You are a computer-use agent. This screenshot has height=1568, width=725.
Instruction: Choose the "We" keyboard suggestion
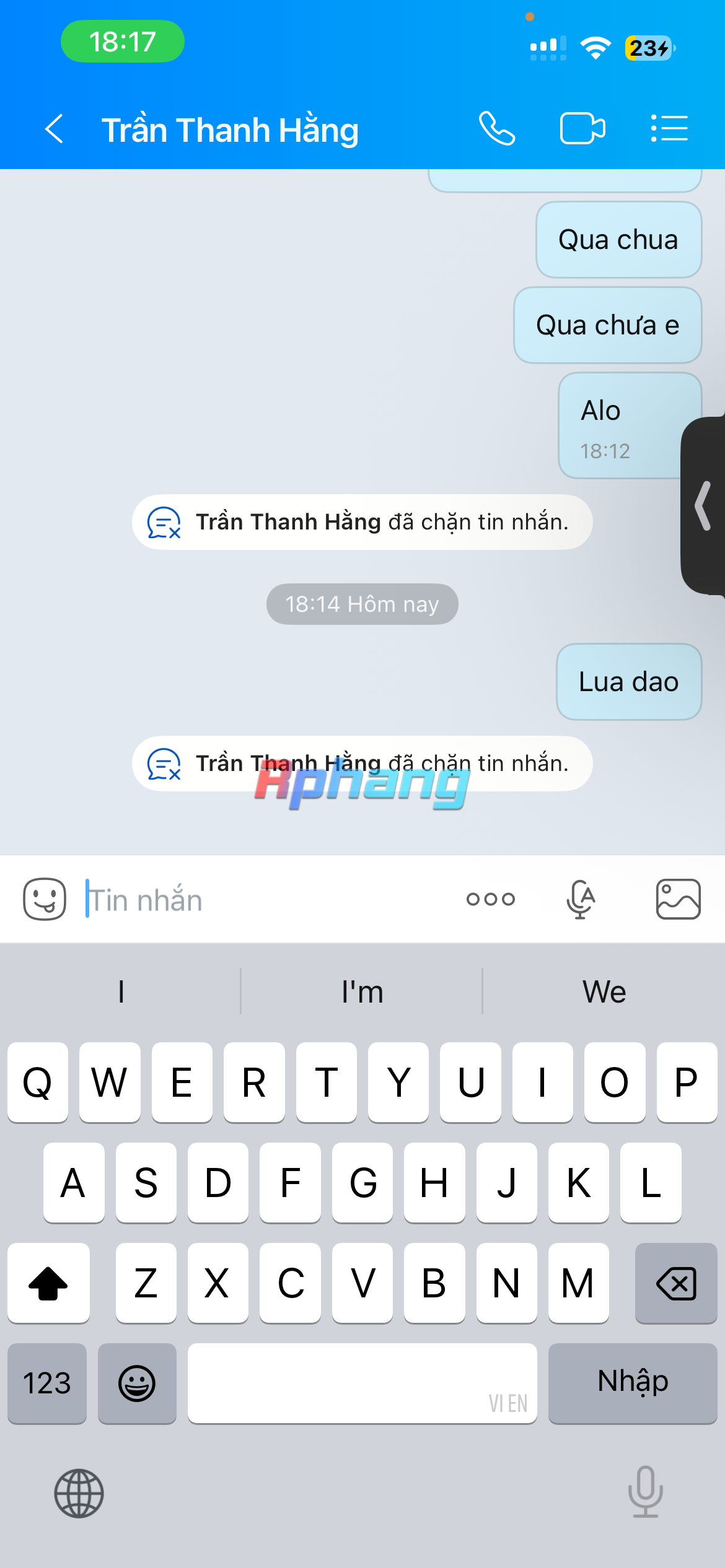(x=604, y=991)
